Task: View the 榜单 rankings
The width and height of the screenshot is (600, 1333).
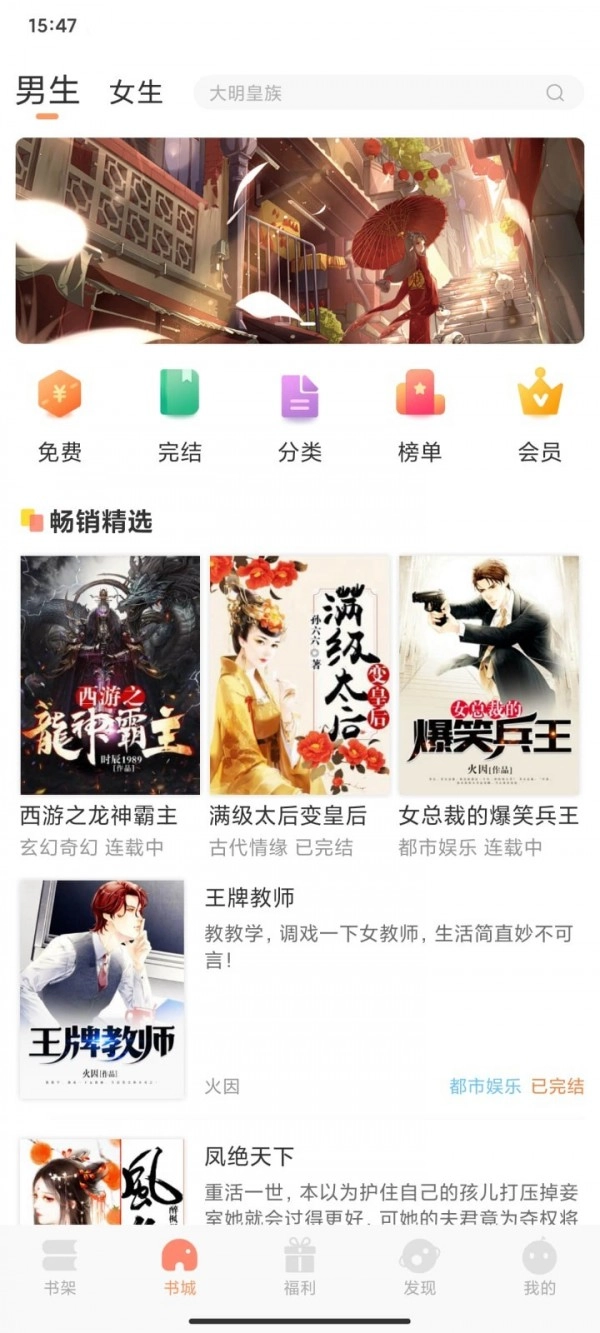Action: coord(420,416)
